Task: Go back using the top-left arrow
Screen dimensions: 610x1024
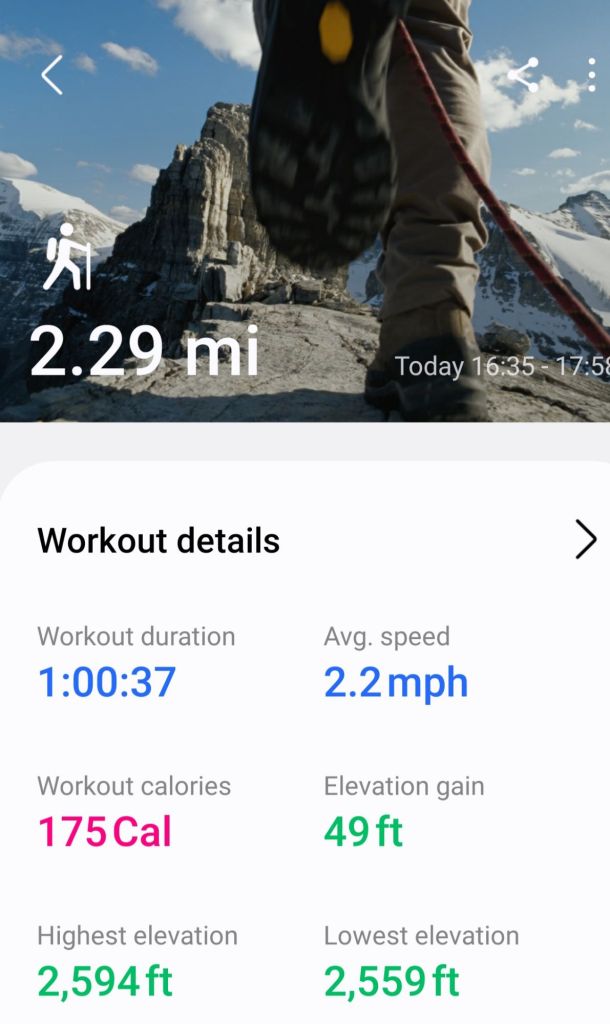Action: click(52, 75)
